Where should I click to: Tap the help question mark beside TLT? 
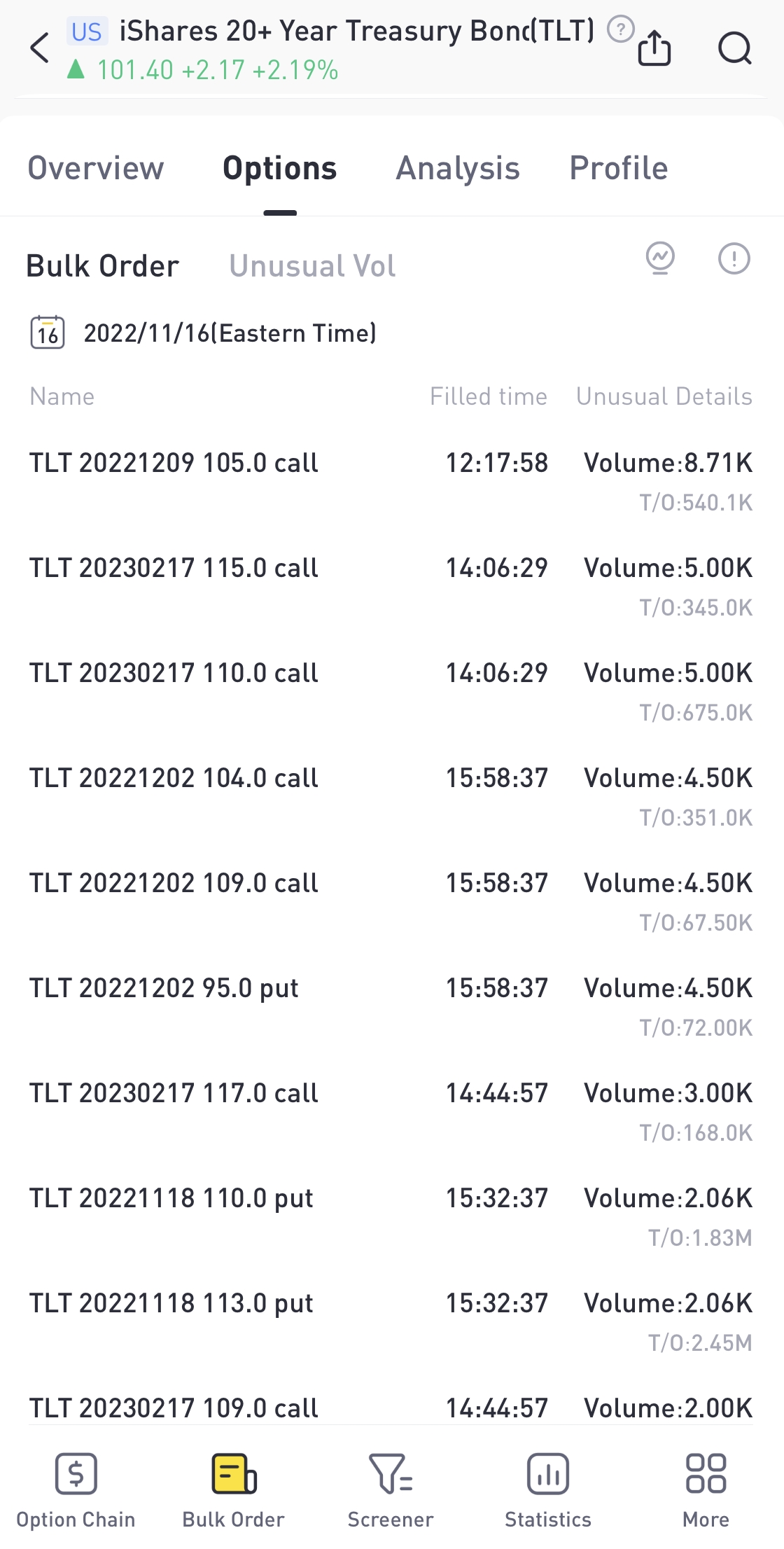point(620,29)
